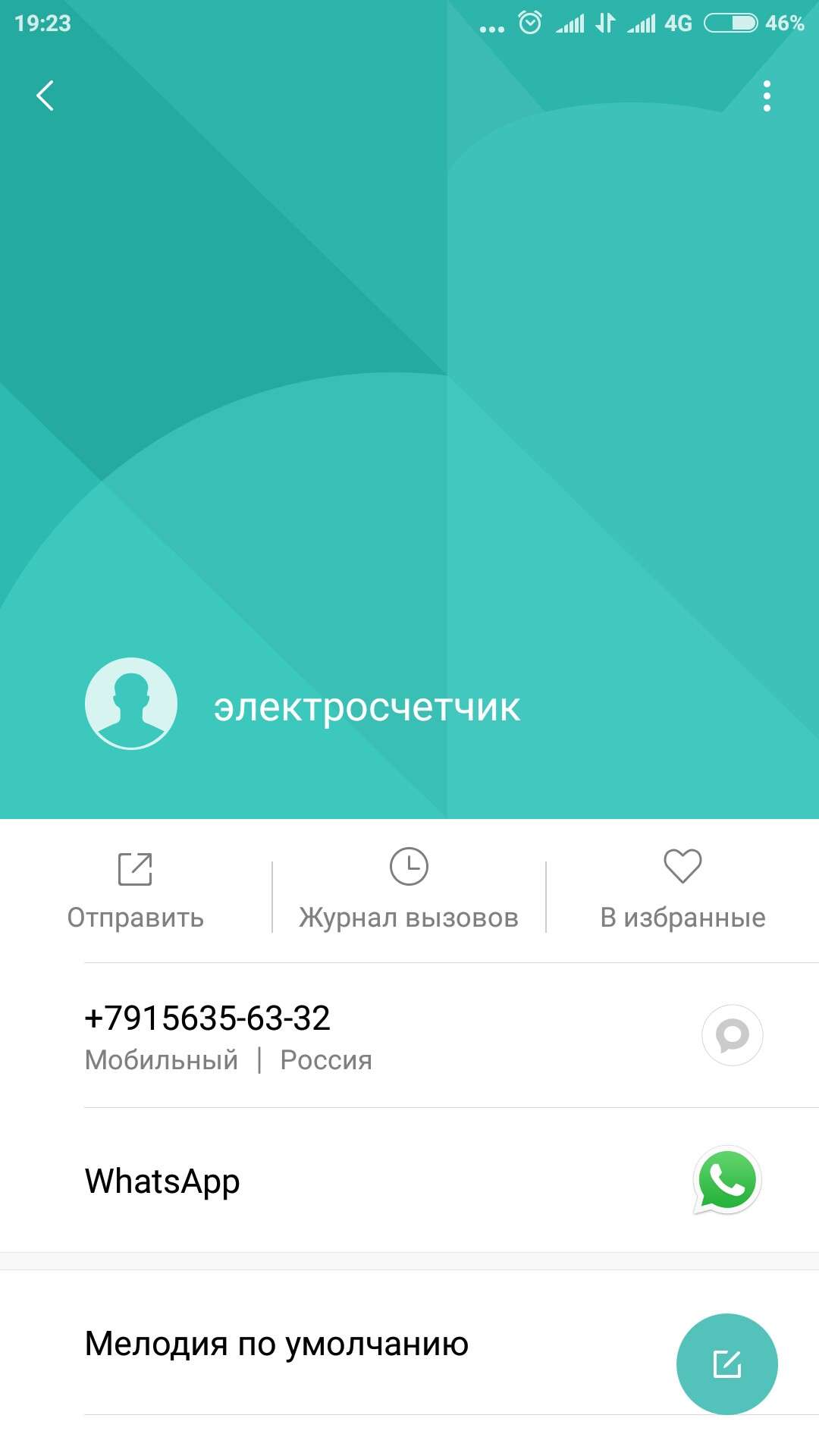The image size is (819, 1456).
Task: Send SMS via the message bubble icon
Action: coord(732,1035)
